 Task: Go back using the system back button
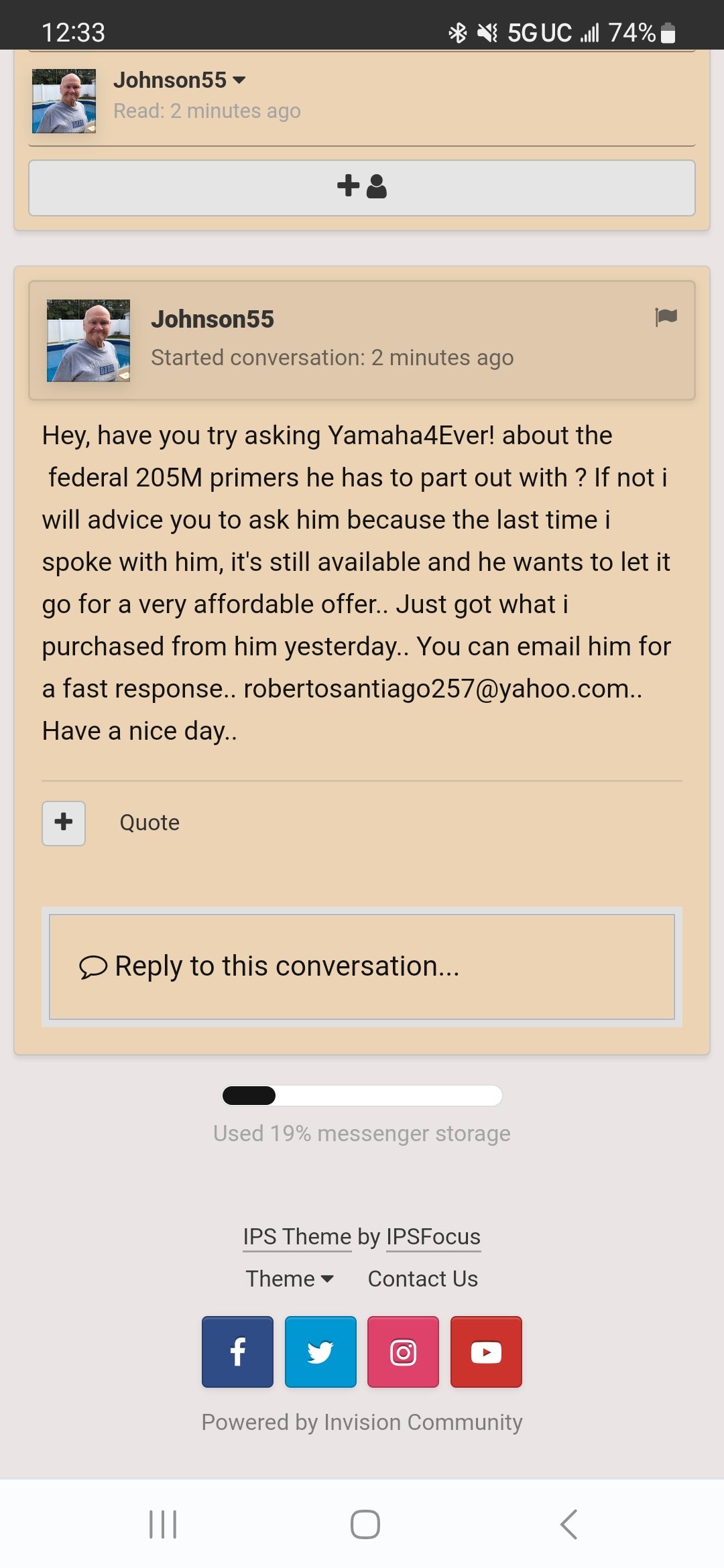(x=568, y=1524)
